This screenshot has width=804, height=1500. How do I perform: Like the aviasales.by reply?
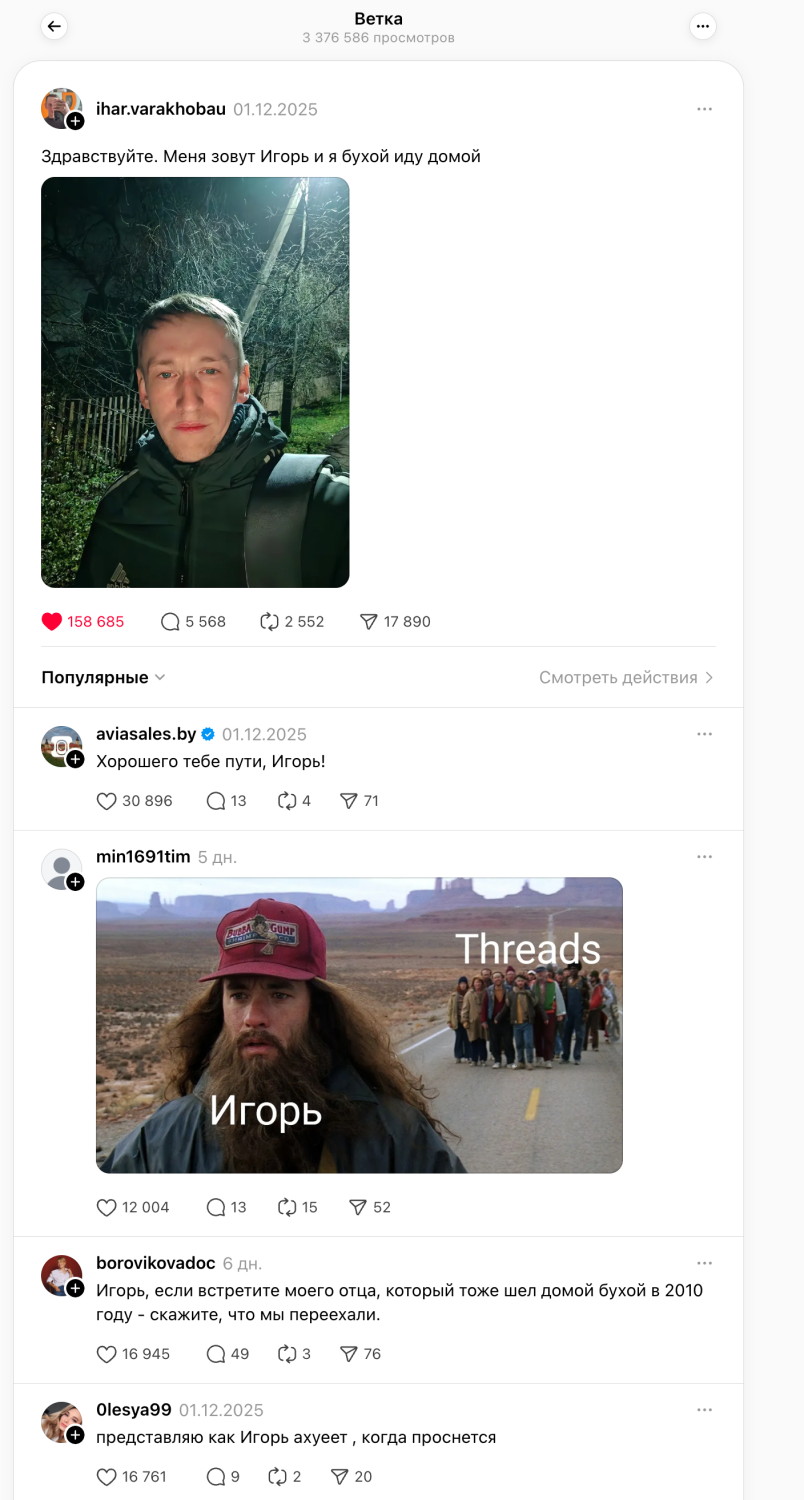[x=107, y=801]
